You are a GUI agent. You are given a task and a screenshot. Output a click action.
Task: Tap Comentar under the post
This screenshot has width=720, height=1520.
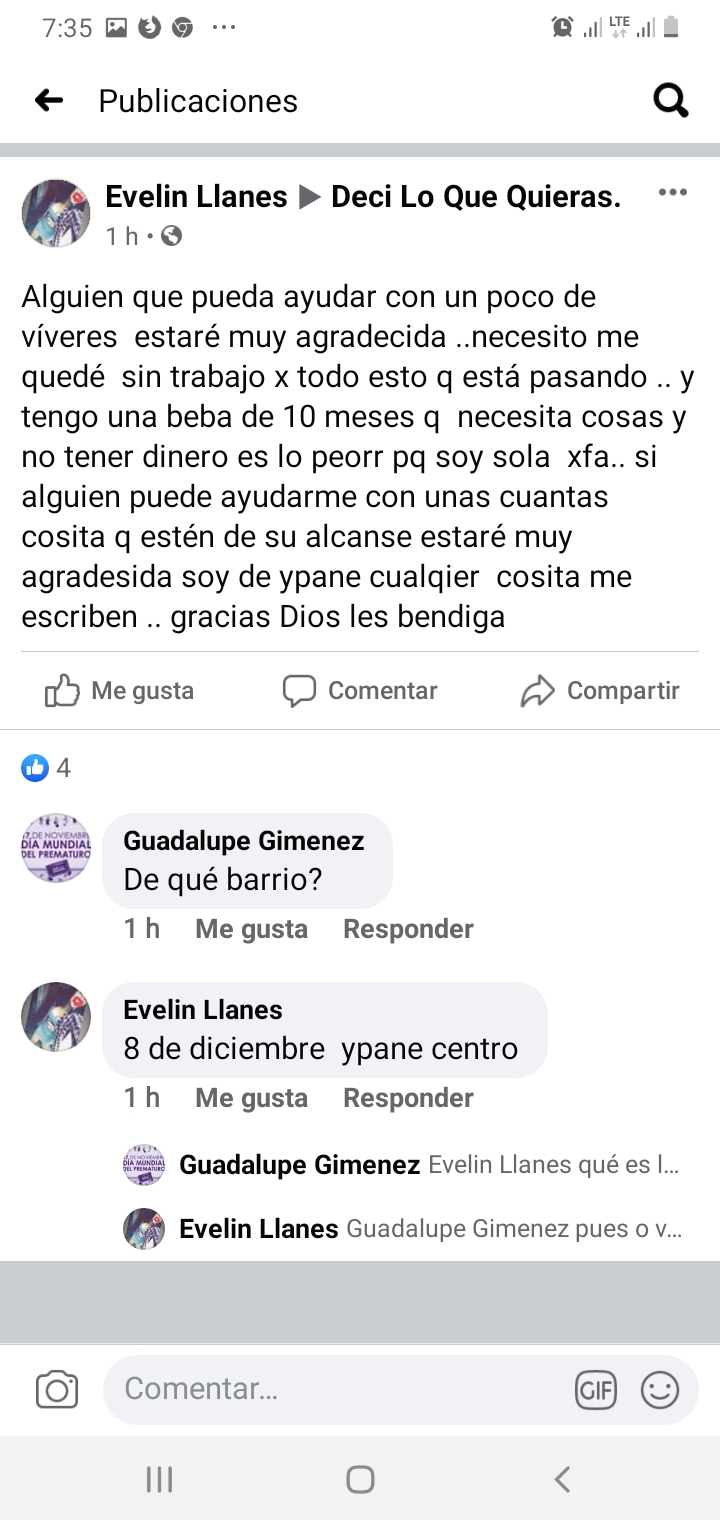tap(360, 690)
